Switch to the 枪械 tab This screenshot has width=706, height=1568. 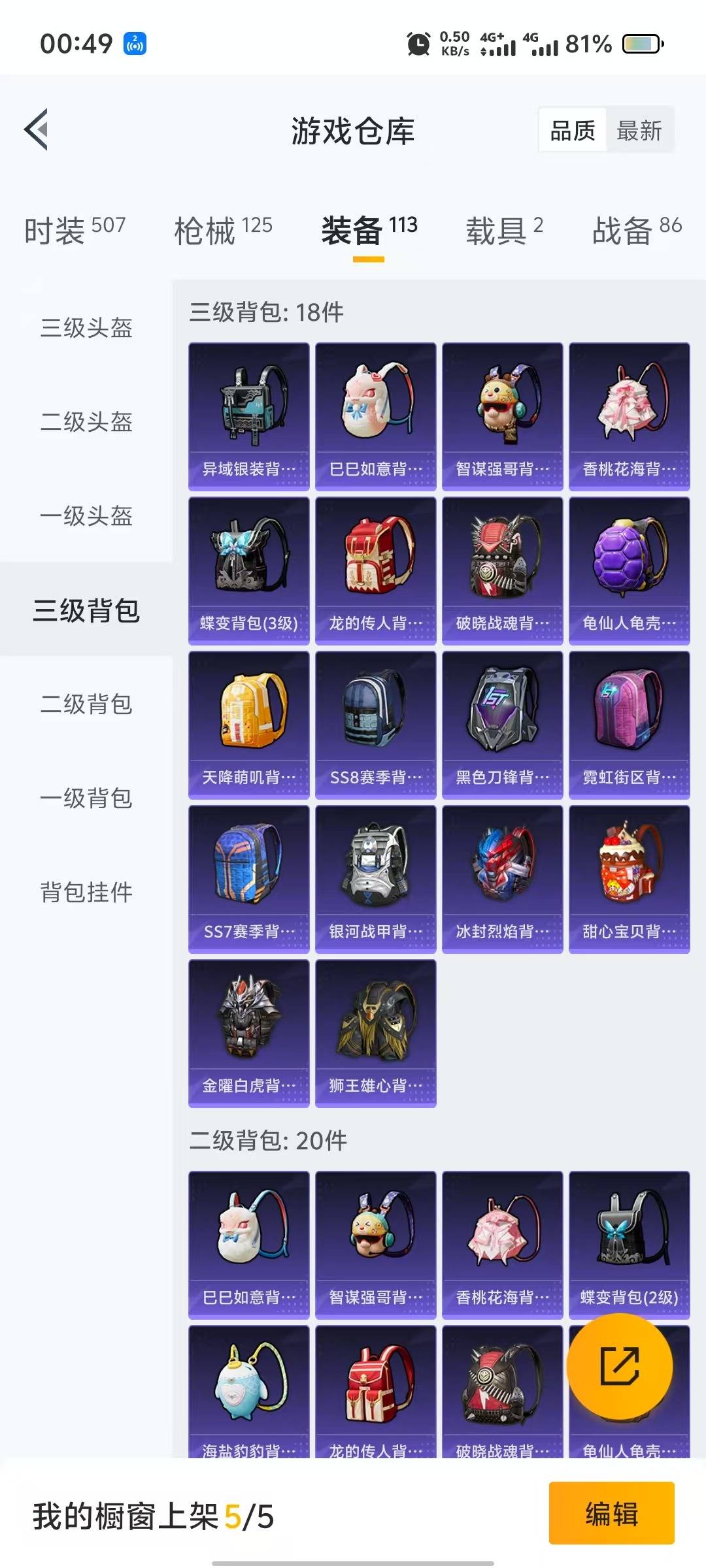223,230
